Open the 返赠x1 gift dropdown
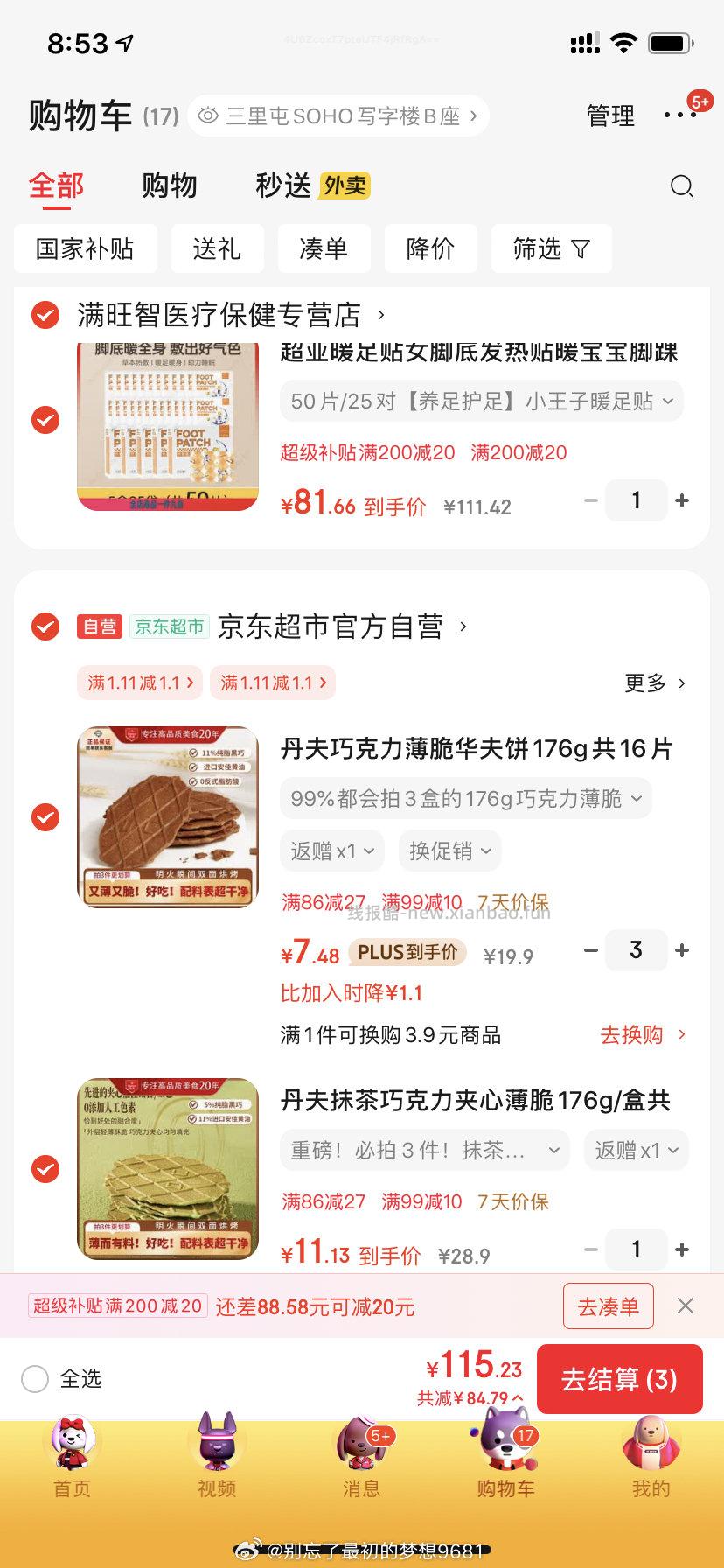This screenshot has height=1568, width=724. point(331,850)
